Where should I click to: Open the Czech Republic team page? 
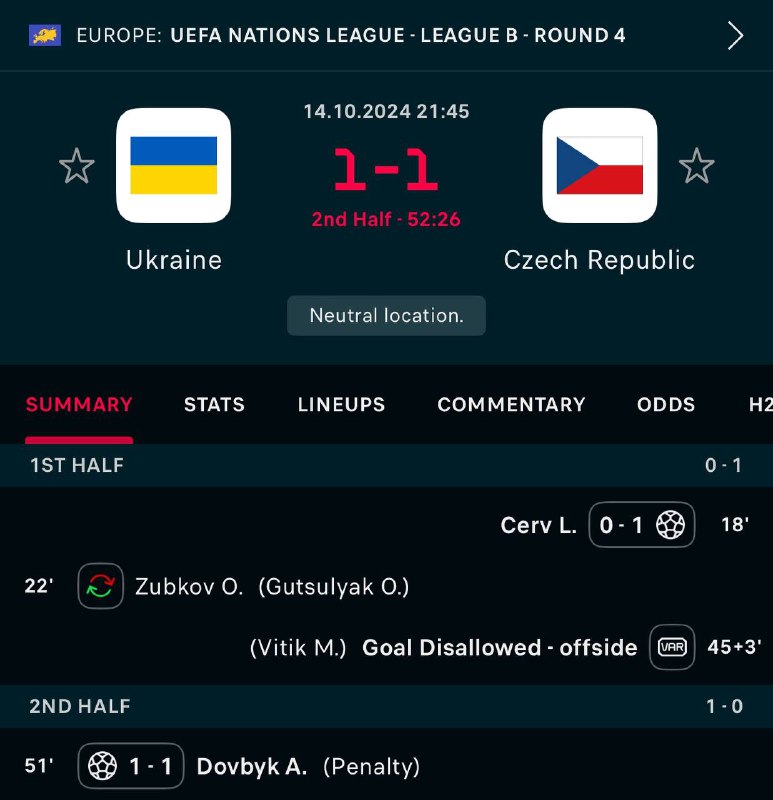[x=599, y=166]
